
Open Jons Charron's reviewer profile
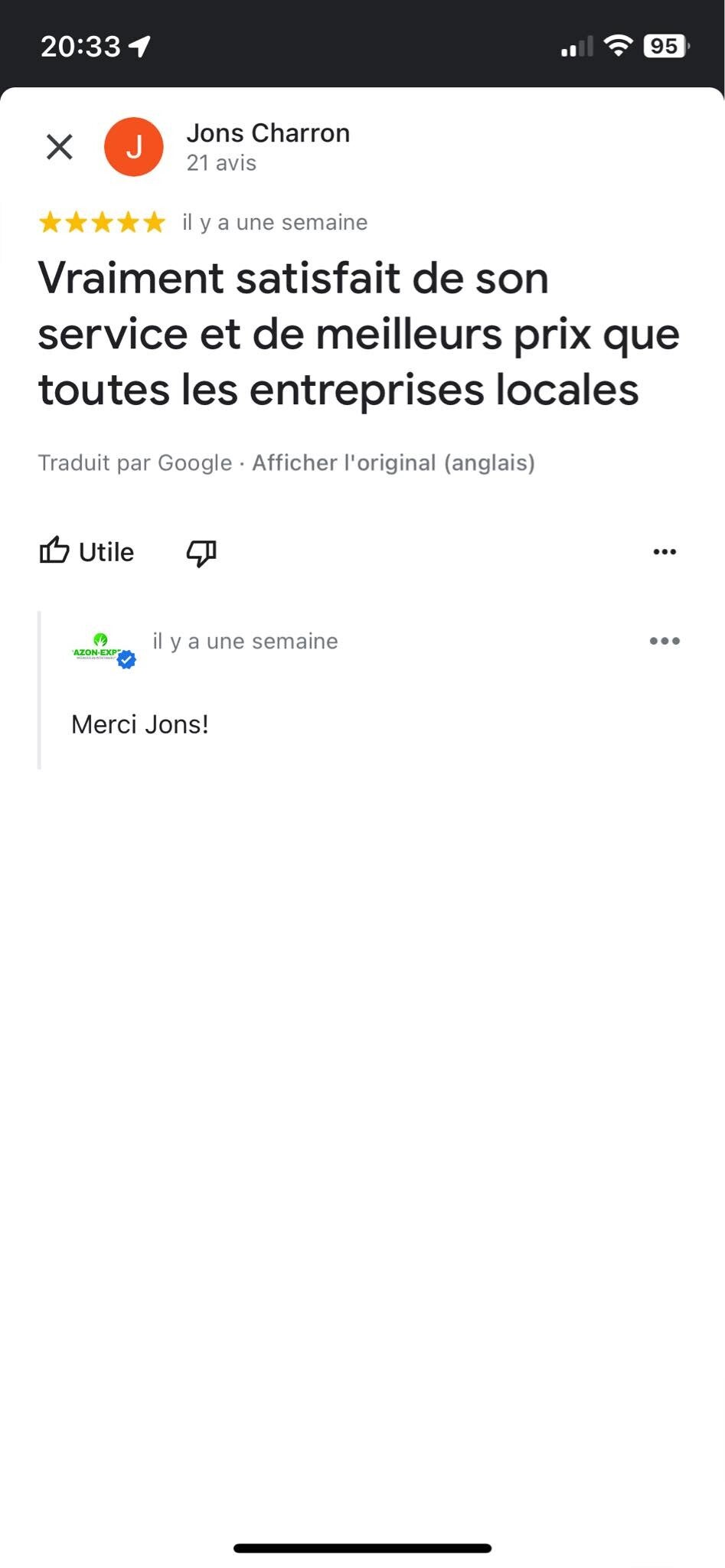pyautogui.click(x=267, y=133)
